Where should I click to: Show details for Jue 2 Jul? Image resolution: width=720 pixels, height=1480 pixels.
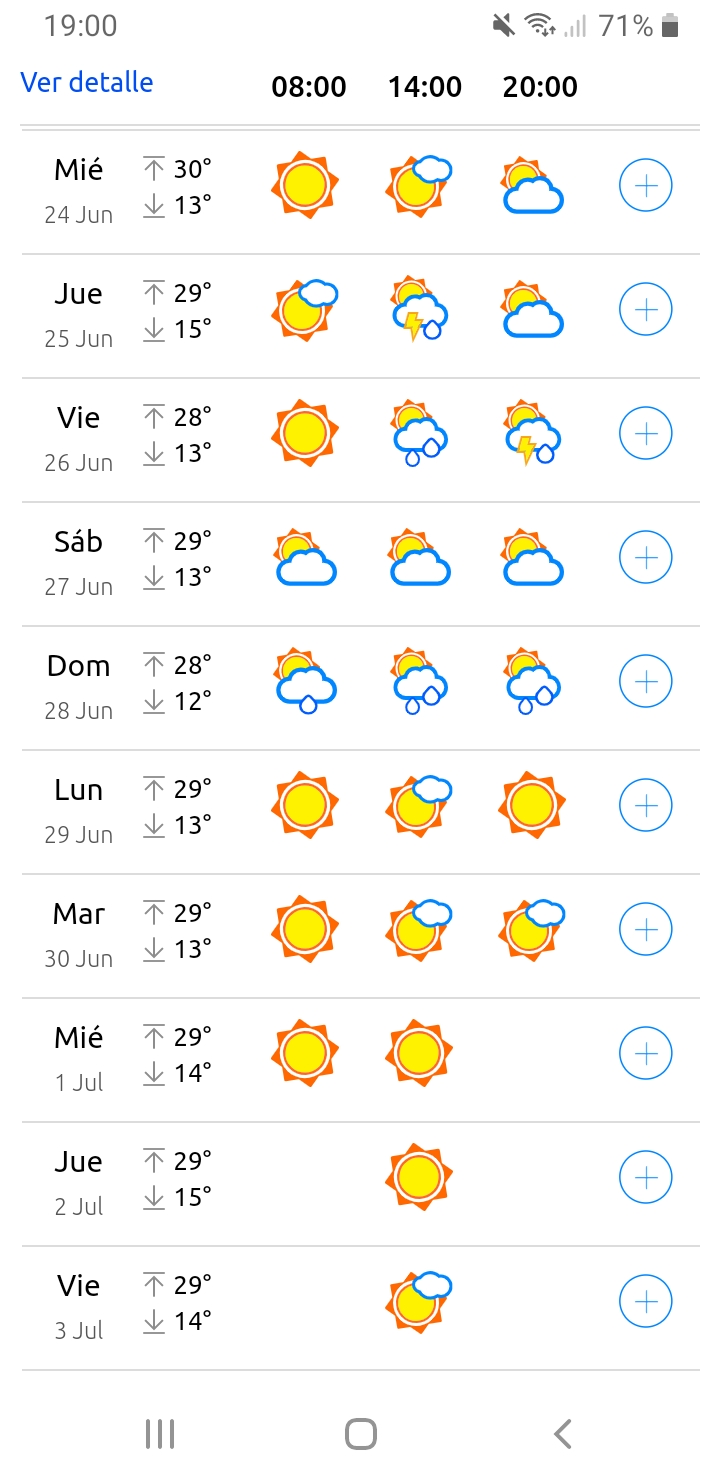click(x=646, y=1178)
